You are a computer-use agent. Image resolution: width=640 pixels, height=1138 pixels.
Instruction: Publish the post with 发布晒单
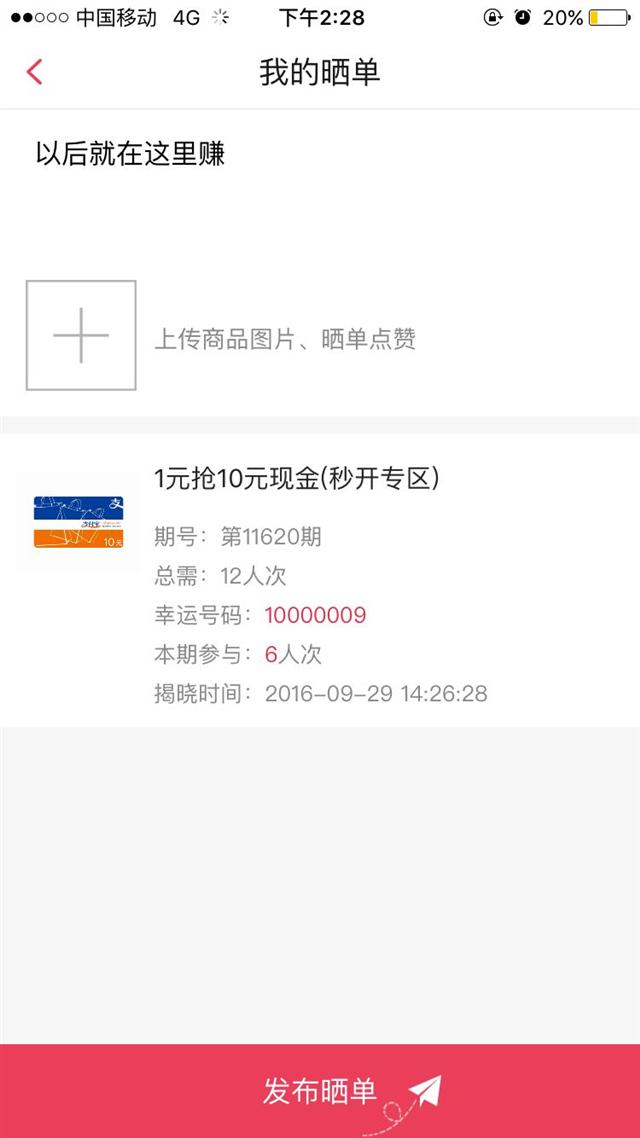click(x=320, y=1091)
